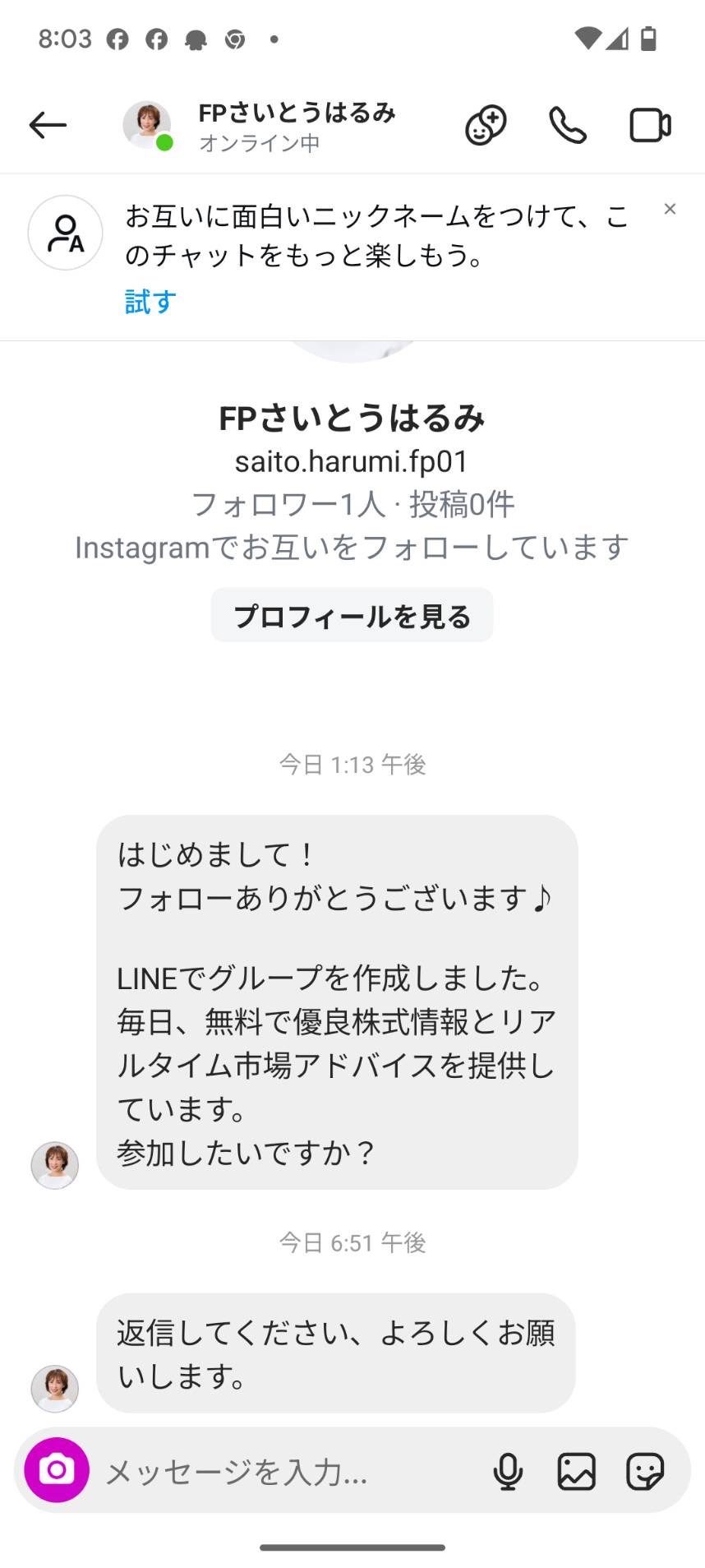Screen dimensions: 705x1568
Task: Go back from the chat
Action: click(48, 125)
